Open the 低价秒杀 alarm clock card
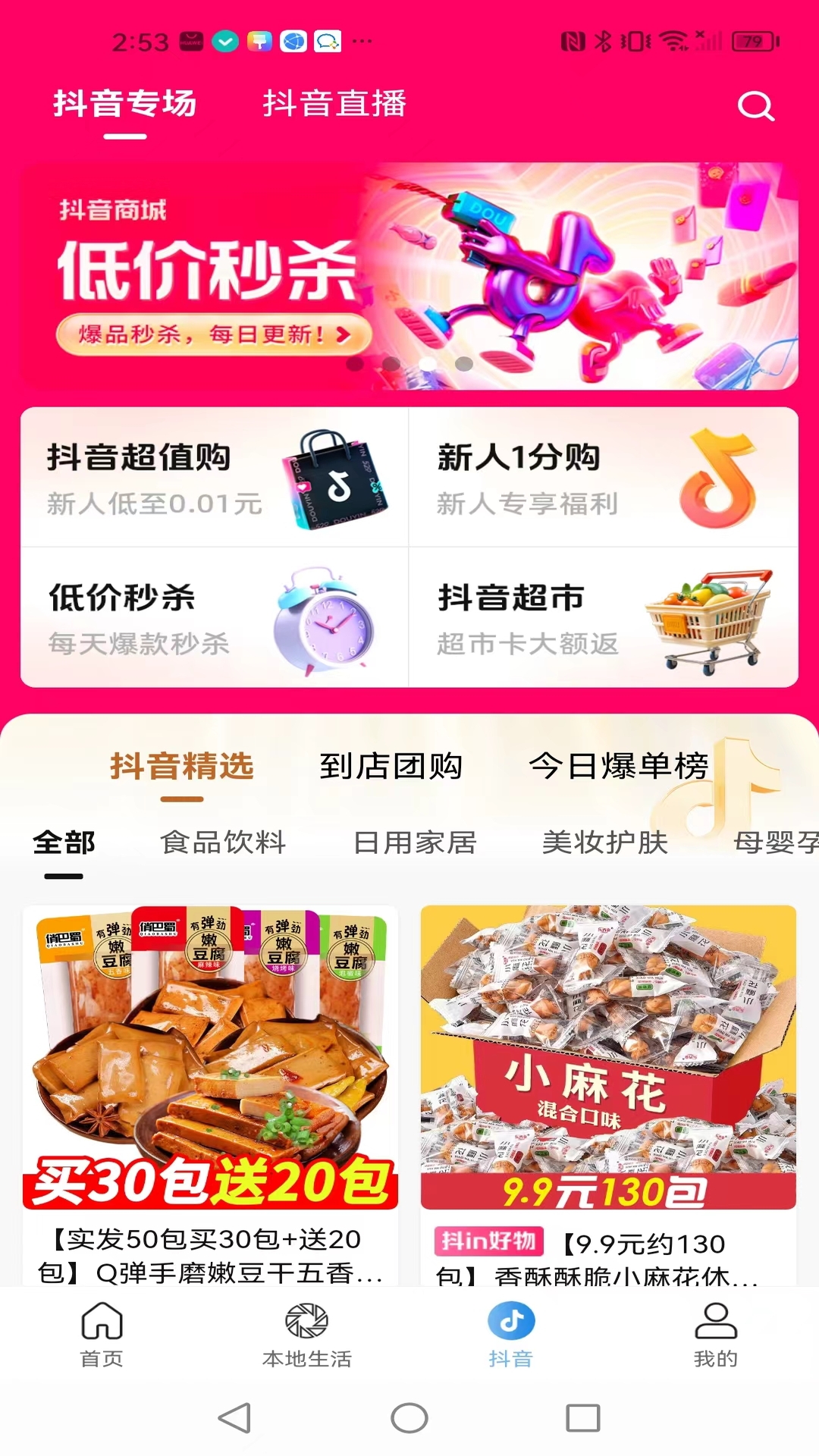This screenshot has width=819, height=1456. [x=215, y=618]
